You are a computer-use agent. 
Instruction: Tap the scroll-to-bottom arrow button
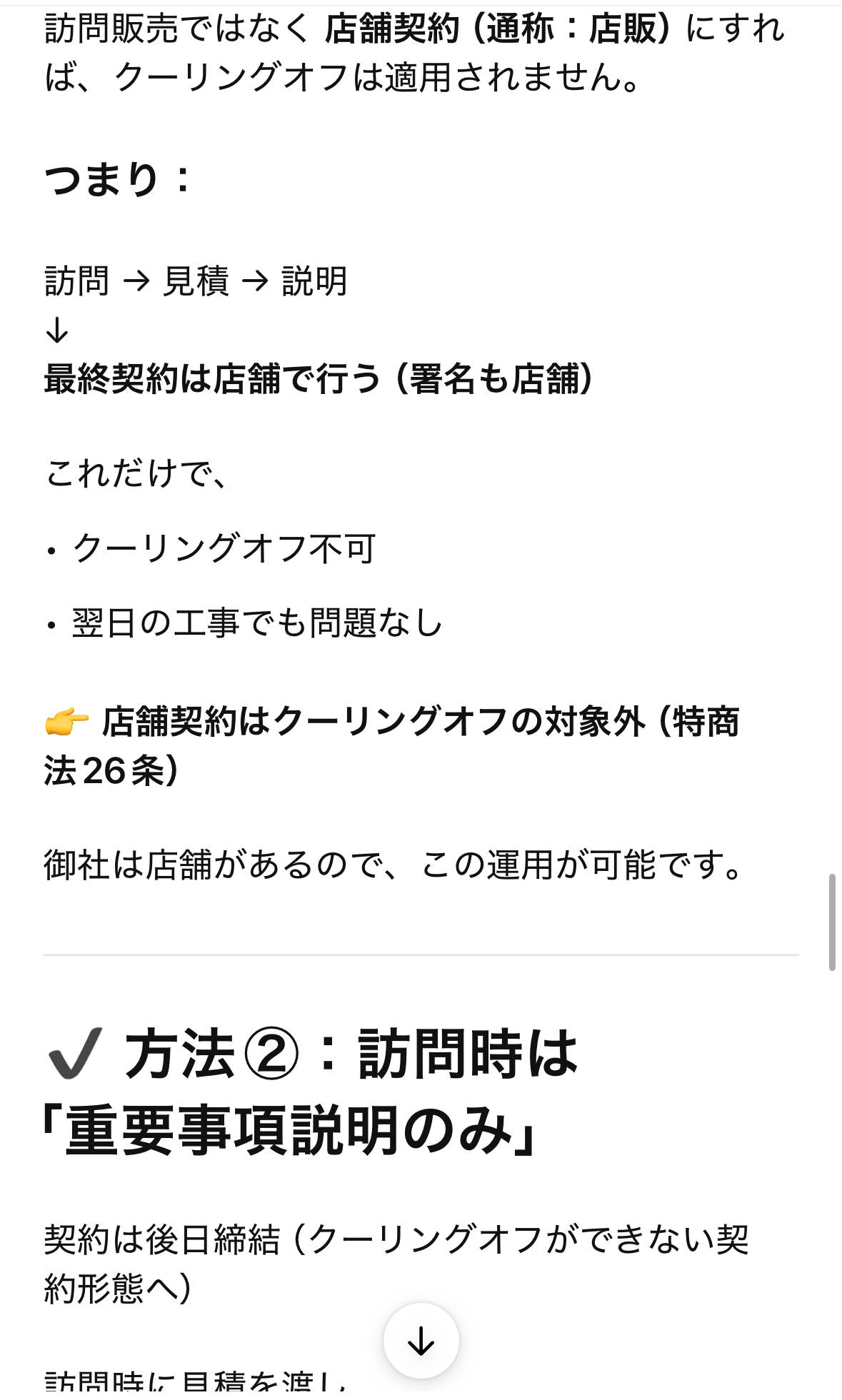(x=421, y=1340)
